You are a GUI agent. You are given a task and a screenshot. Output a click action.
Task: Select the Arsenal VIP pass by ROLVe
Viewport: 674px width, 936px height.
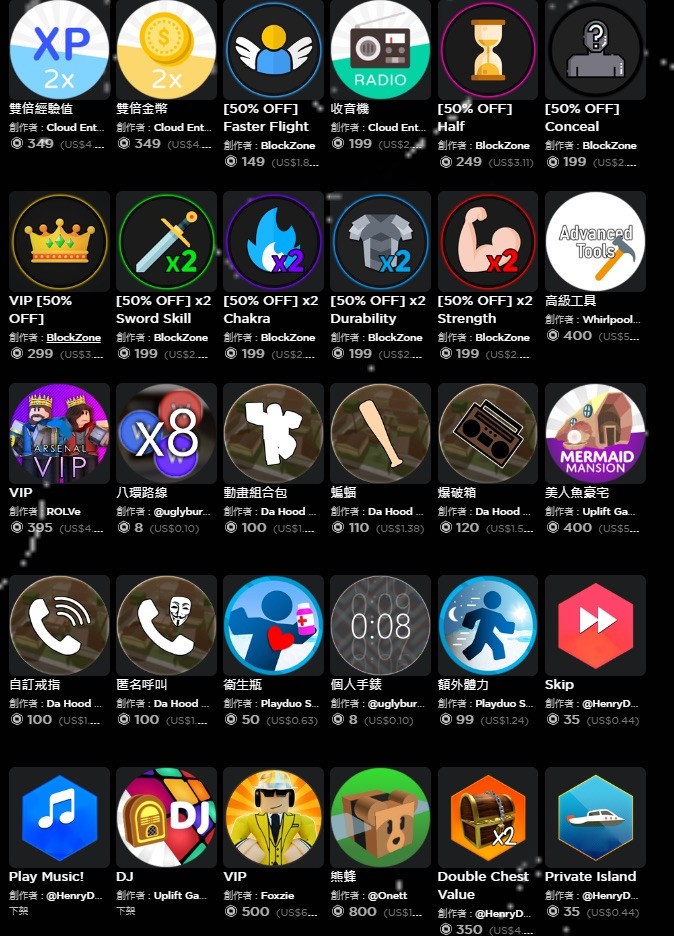click(x=59, y=433)
